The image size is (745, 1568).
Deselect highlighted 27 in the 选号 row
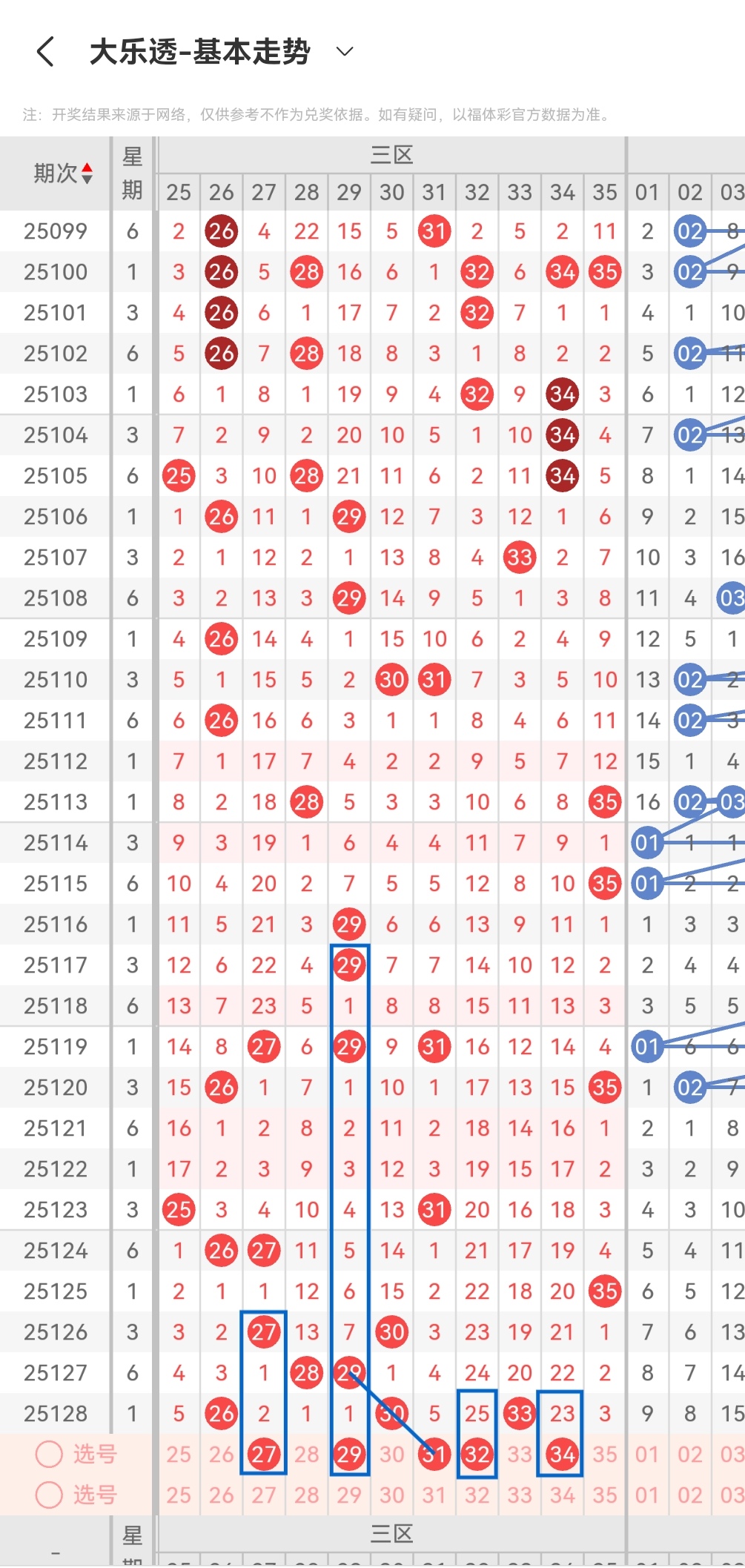click(264, 1454)
